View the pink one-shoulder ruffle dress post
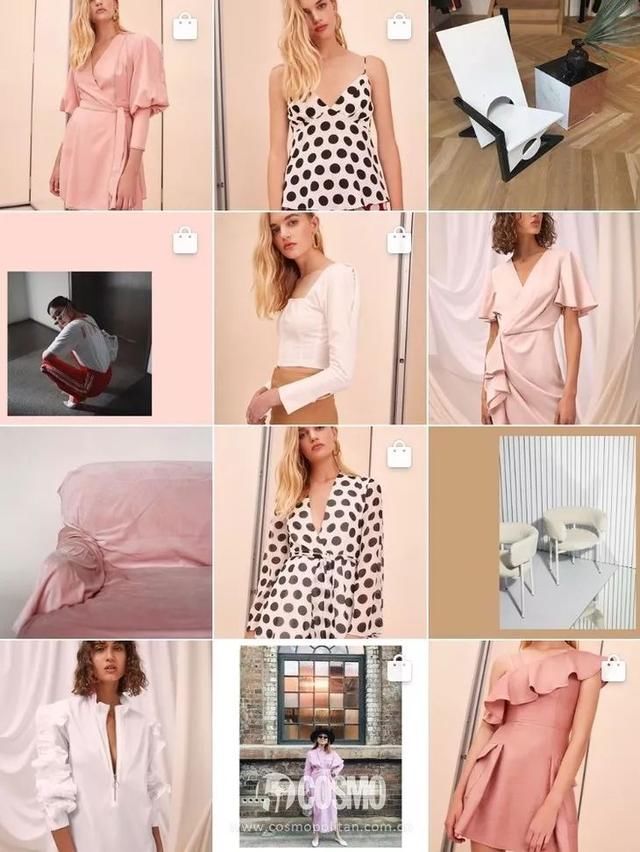The width and height of the screenshot is (640, 852). pos(534,746)
